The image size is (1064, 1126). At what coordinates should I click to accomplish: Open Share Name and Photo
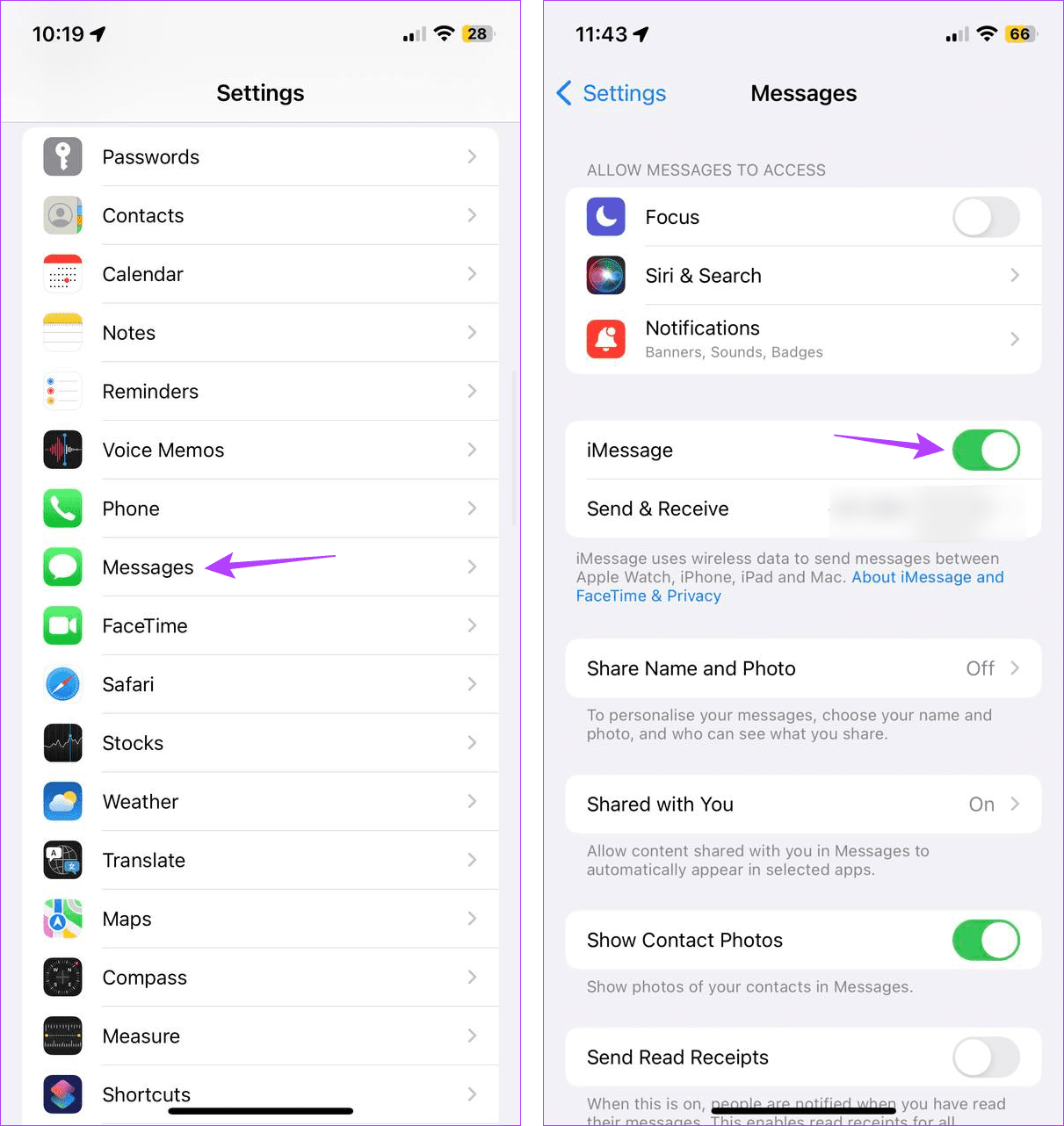[x=803, y=668]
